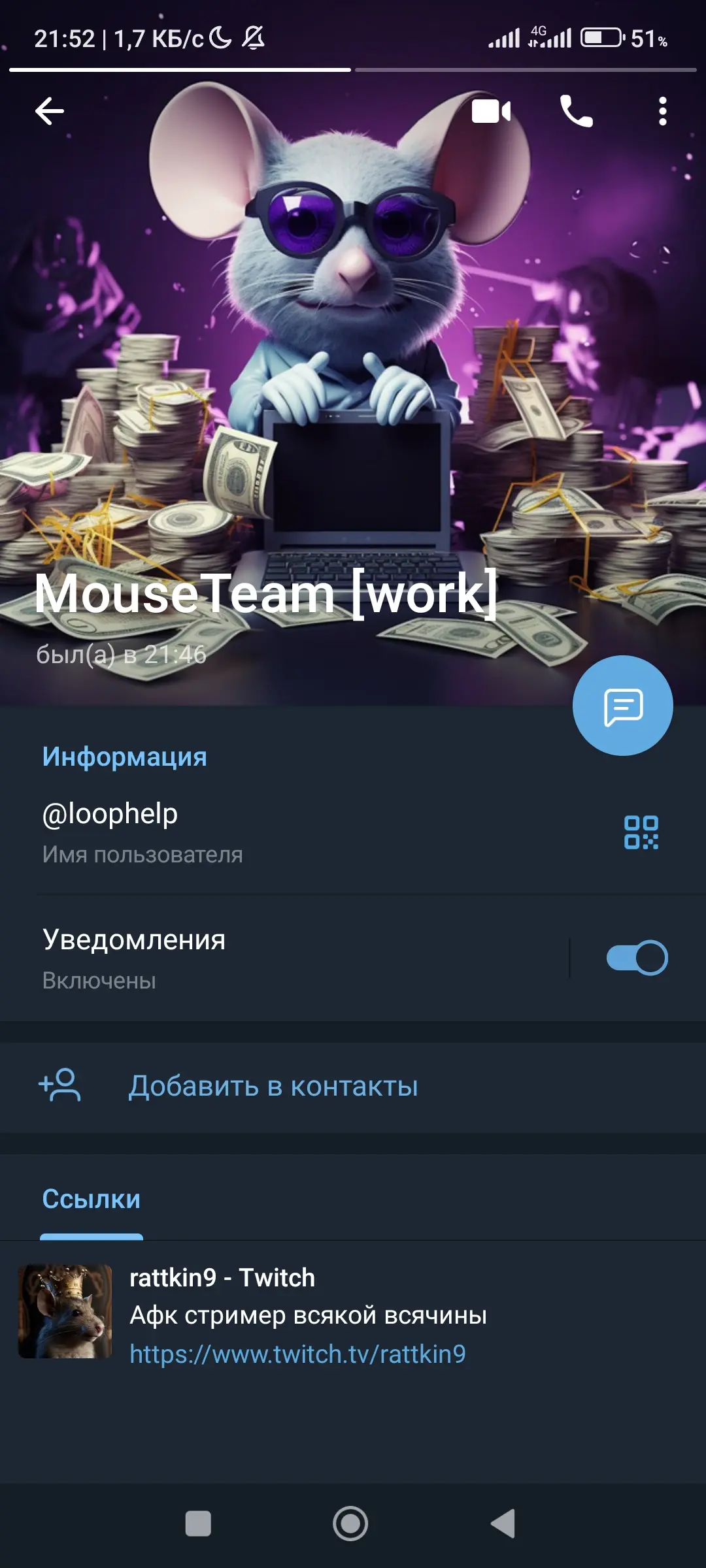The width and height of the screenshot is (706, 1568).
Task: Go back using the top-left arrow
Action: (50, 111)
